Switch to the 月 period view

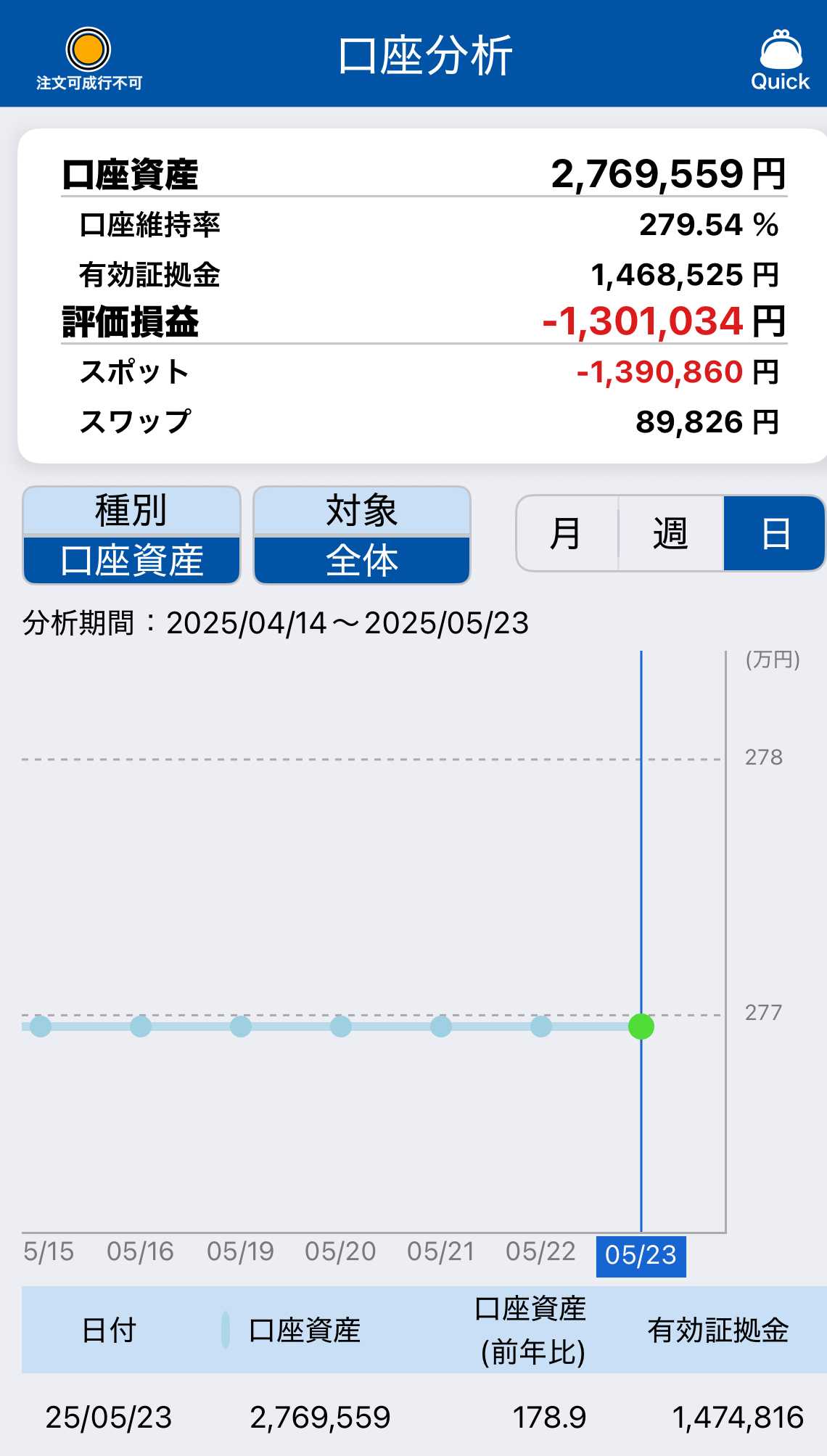pyautogui.click(x=566, y=534)
